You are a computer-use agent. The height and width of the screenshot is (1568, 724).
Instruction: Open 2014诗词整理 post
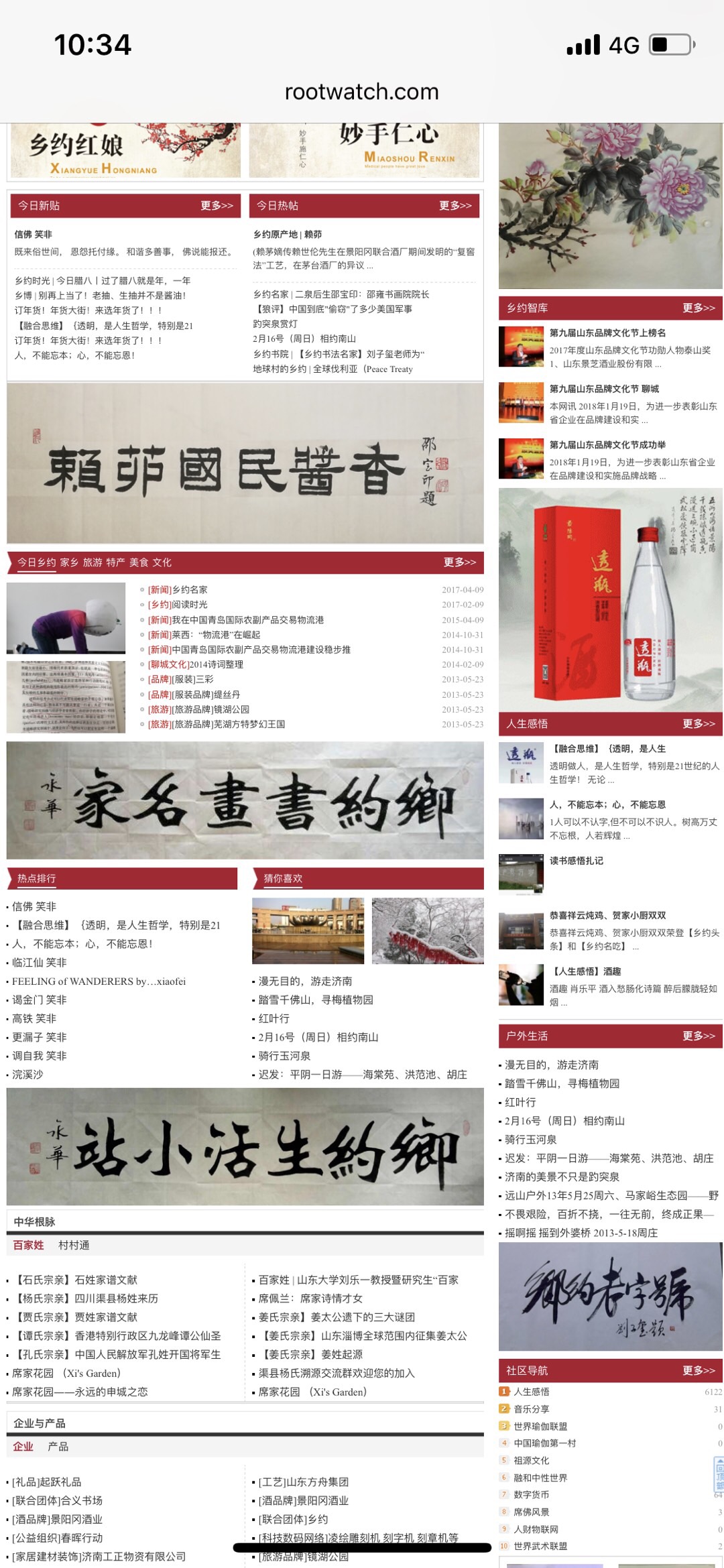[x=216, y=664]
